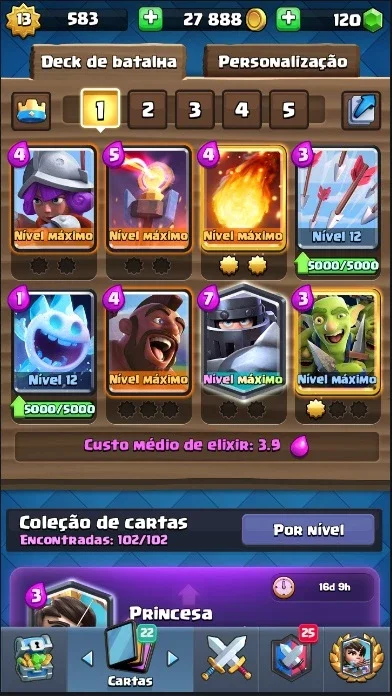Tap the Arrows card at Nível 12
The height and width of the screenshot is (696, 392).
pyautogui.click(x=337, y=198)
